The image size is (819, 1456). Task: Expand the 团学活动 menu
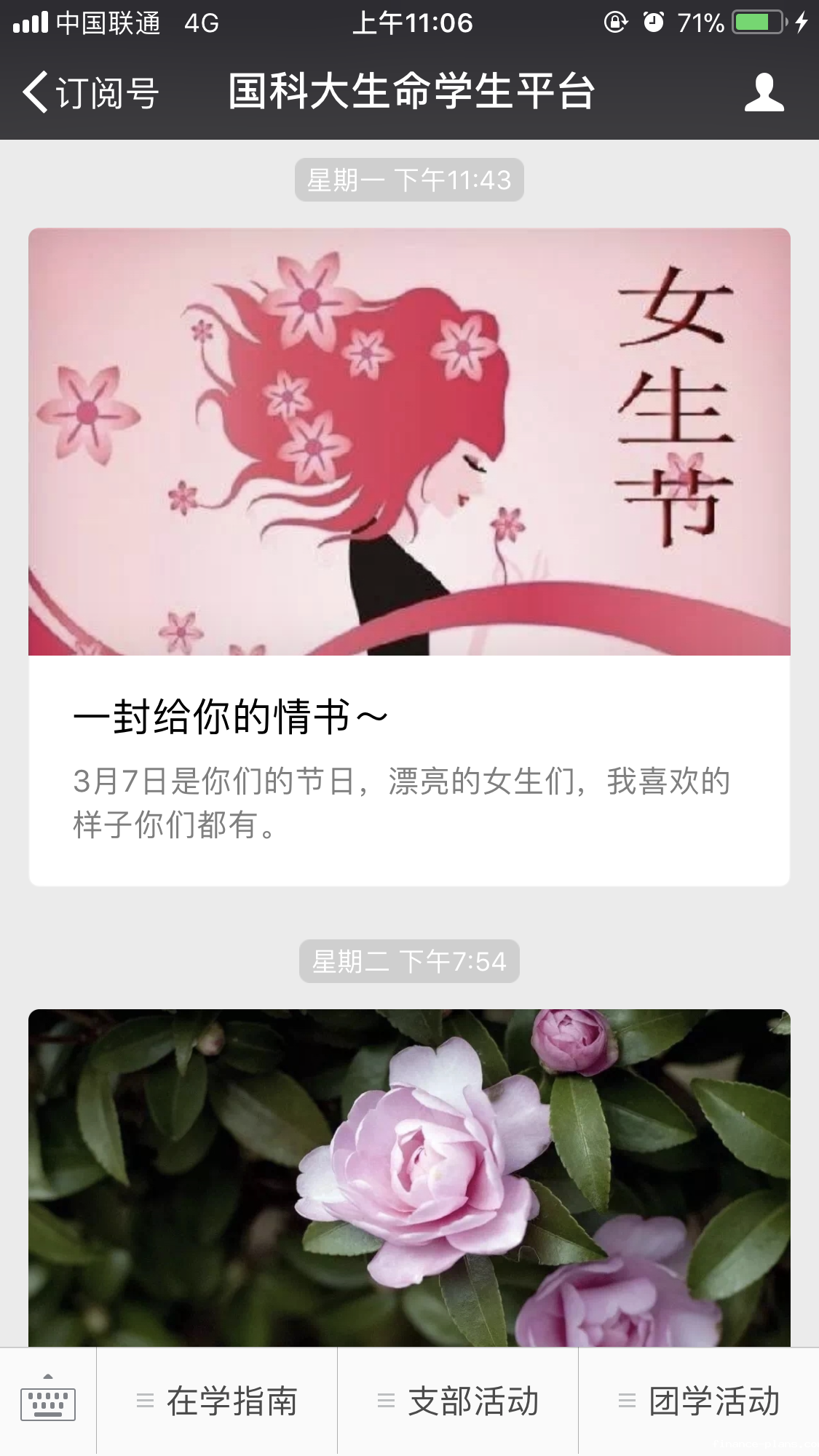699,1401
